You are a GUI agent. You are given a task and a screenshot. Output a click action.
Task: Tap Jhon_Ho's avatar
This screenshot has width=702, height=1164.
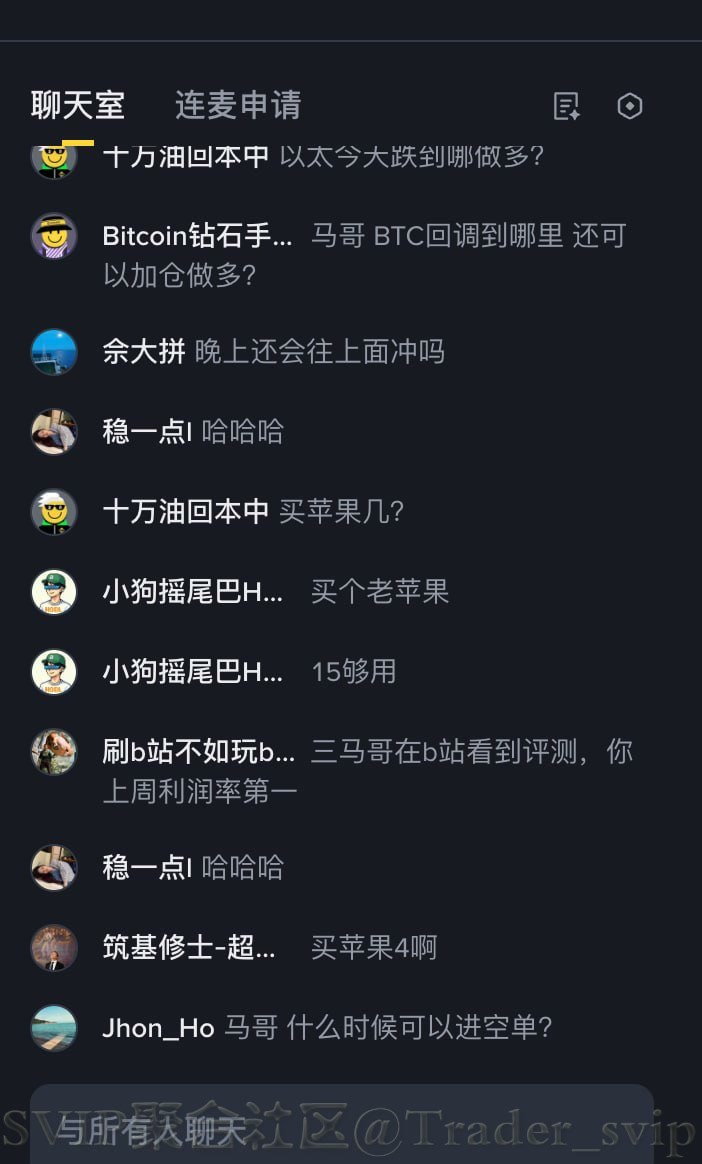pyautogui.click(x=54, y=1028)
